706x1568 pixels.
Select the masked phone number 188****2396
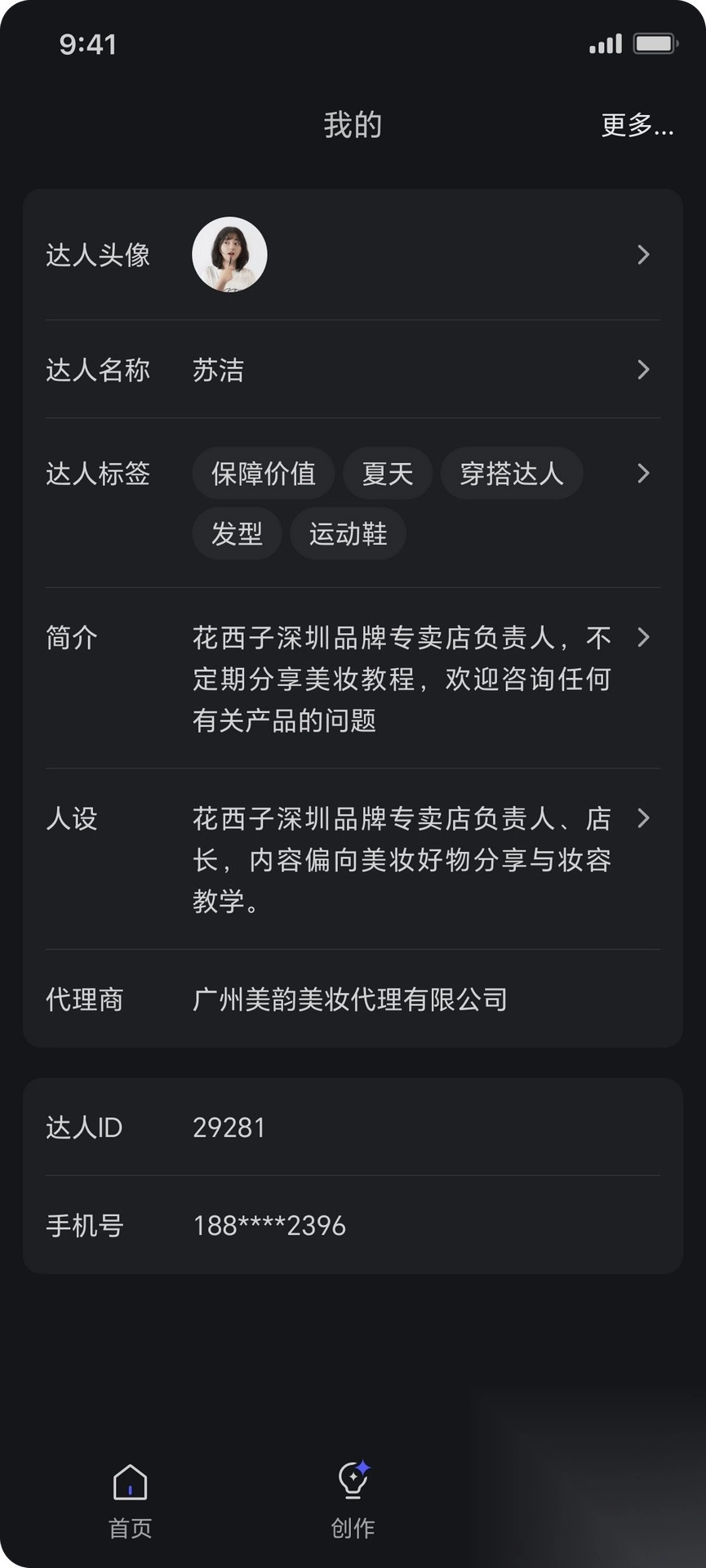tap(268, 1225)
